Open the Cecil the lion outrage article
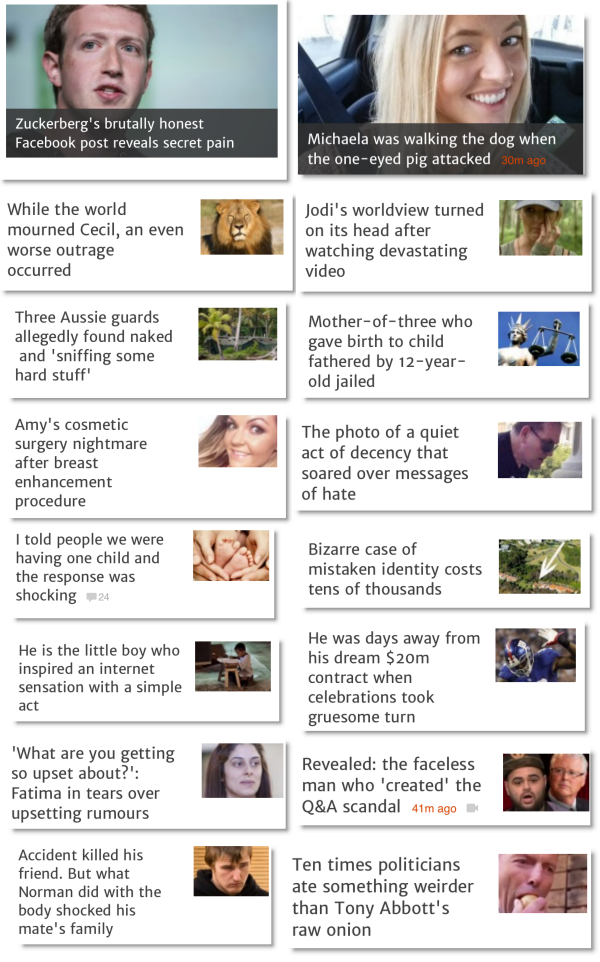Screen dimensions: 600x962 (96, 239)
